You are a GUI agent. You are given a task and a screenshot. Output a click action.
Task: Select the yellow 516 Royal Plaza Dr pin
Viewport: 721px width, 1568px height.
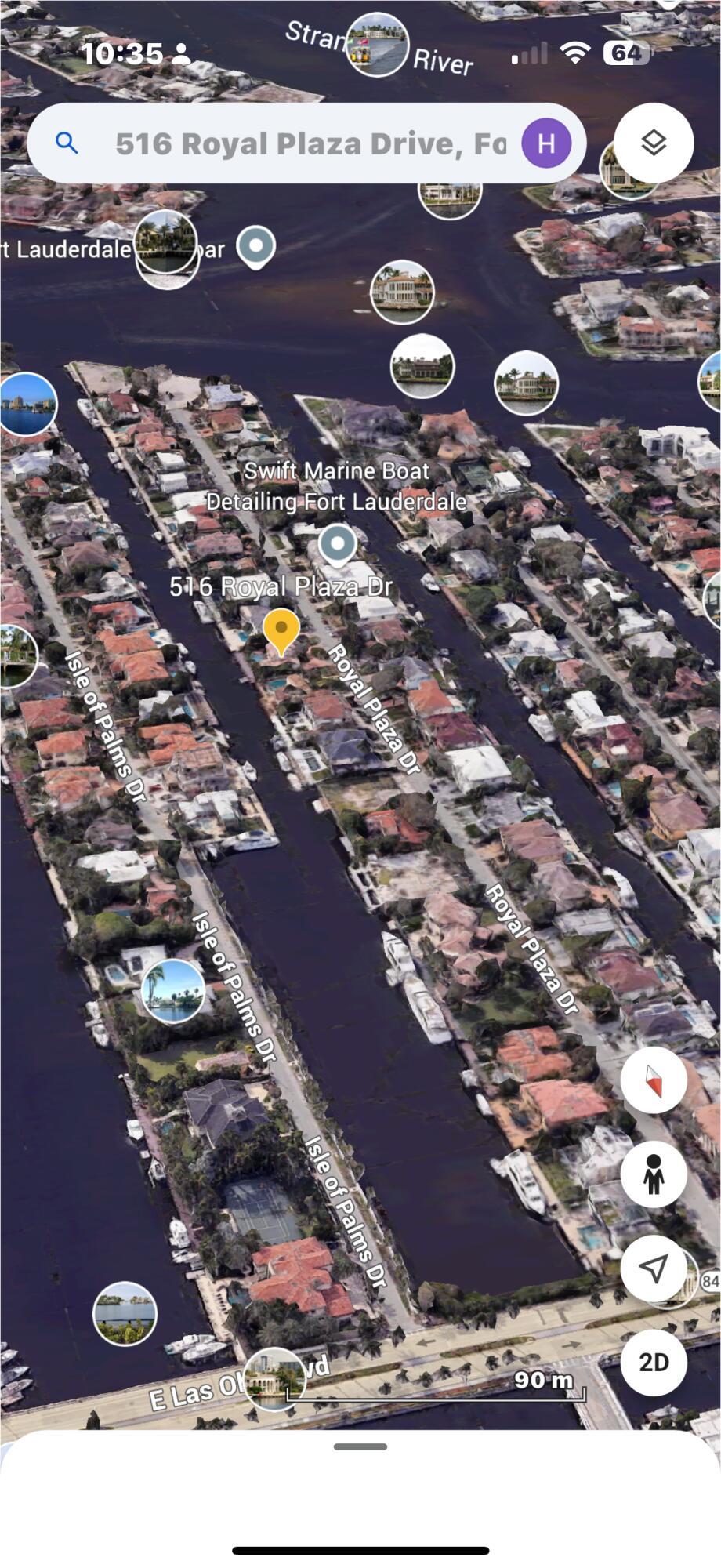click(281, 631)
